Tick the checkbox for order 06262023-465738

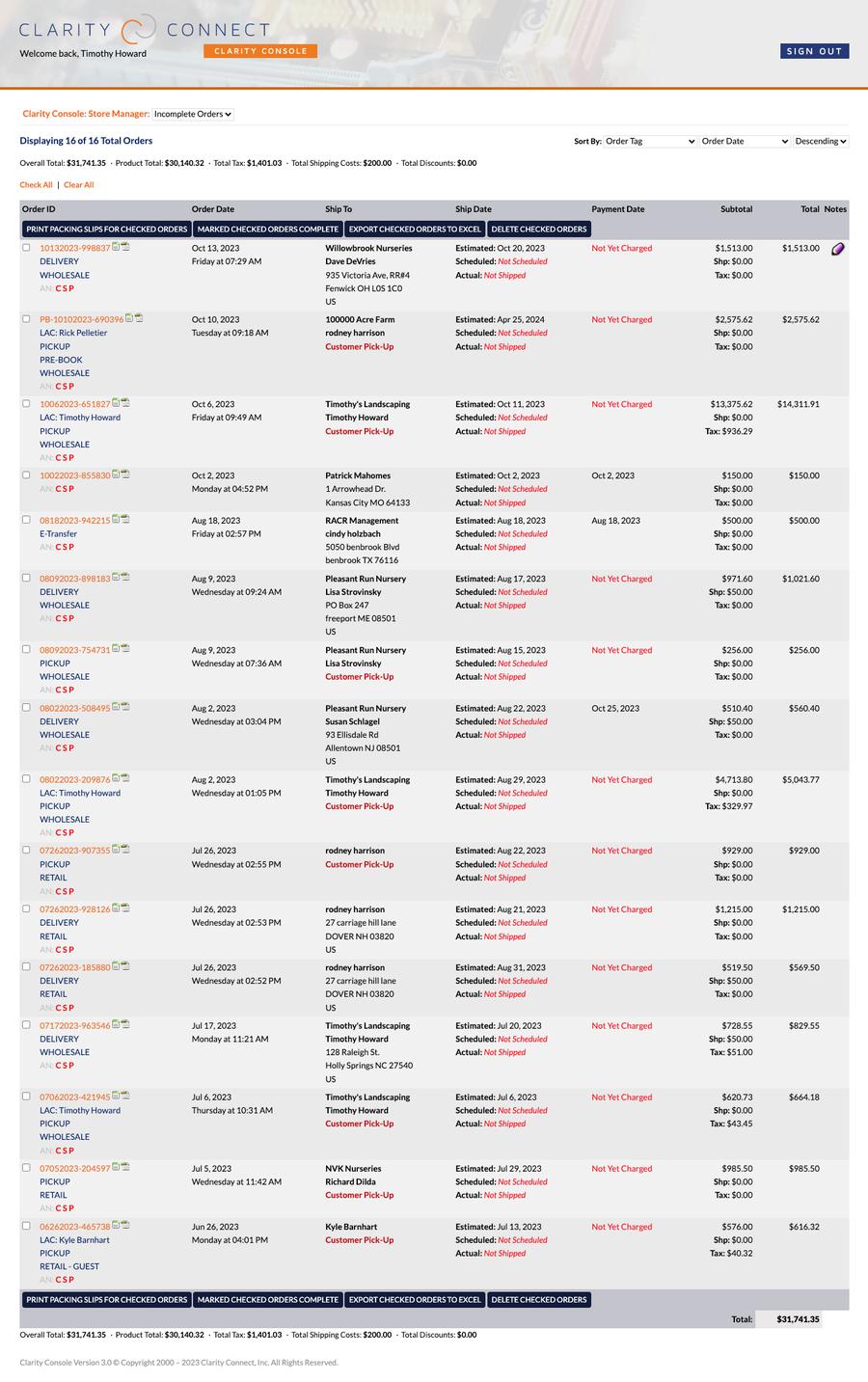click(26, 1227)
